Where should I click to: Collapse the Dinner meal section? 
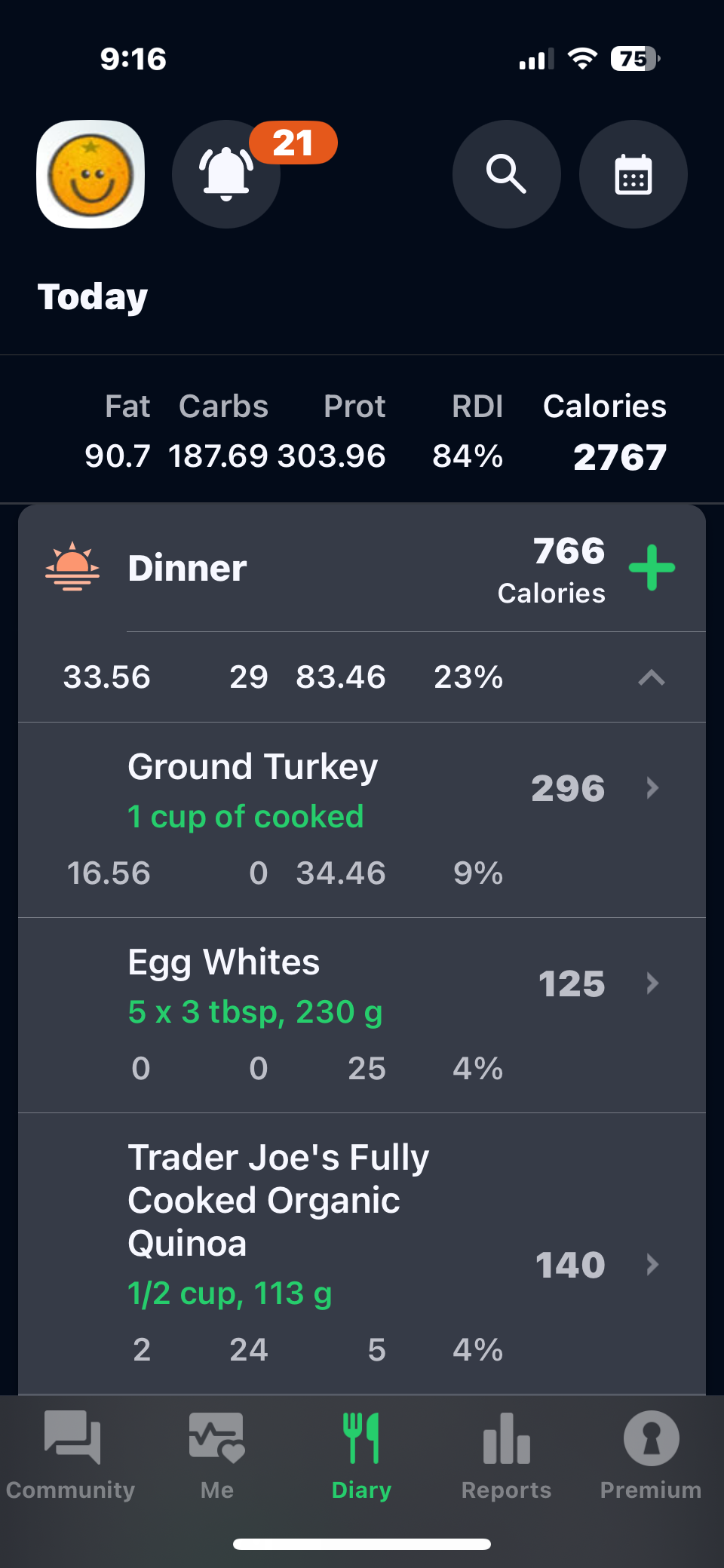(x=652, y=677)
